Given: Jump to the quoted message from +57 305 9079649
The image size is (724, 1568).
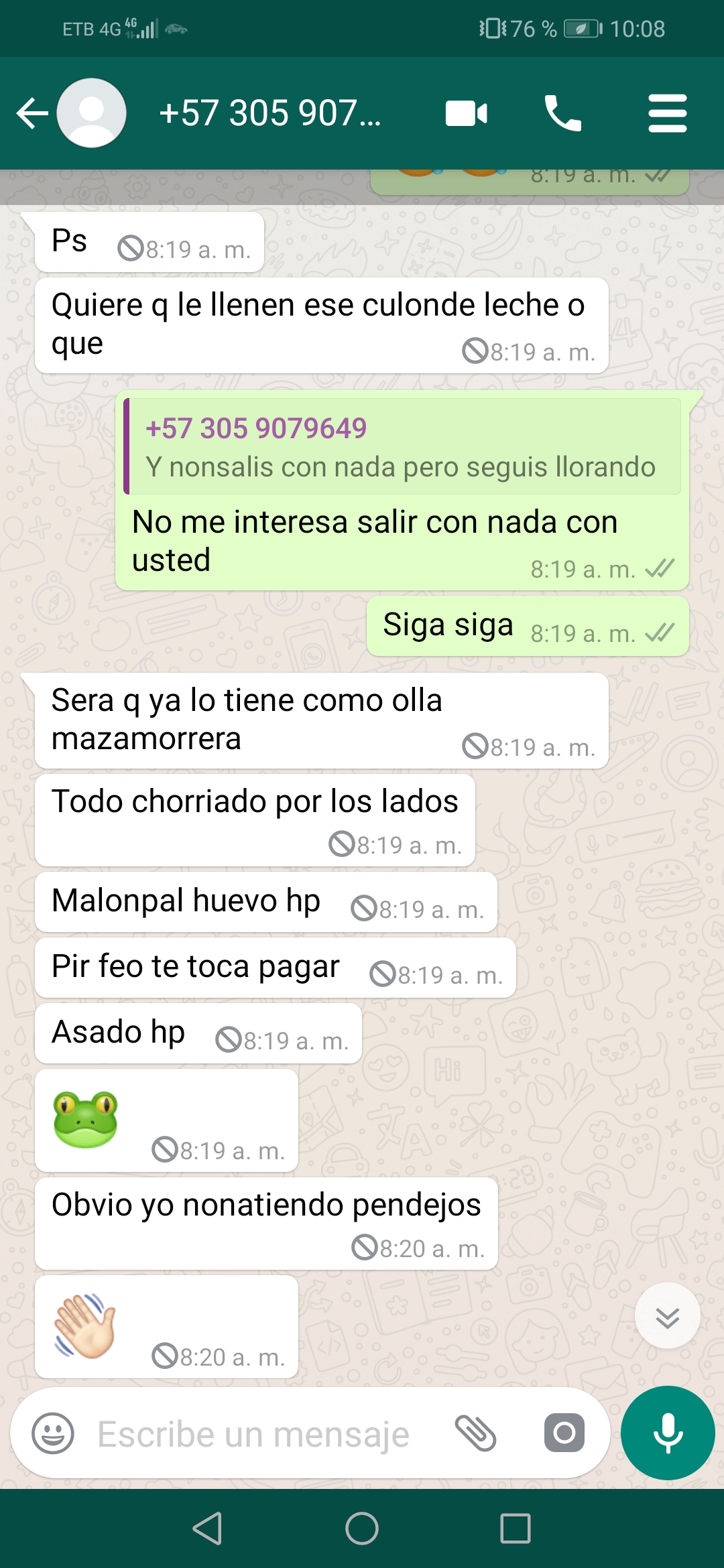Looking at the screenshot, I should [x=402, y=447].
